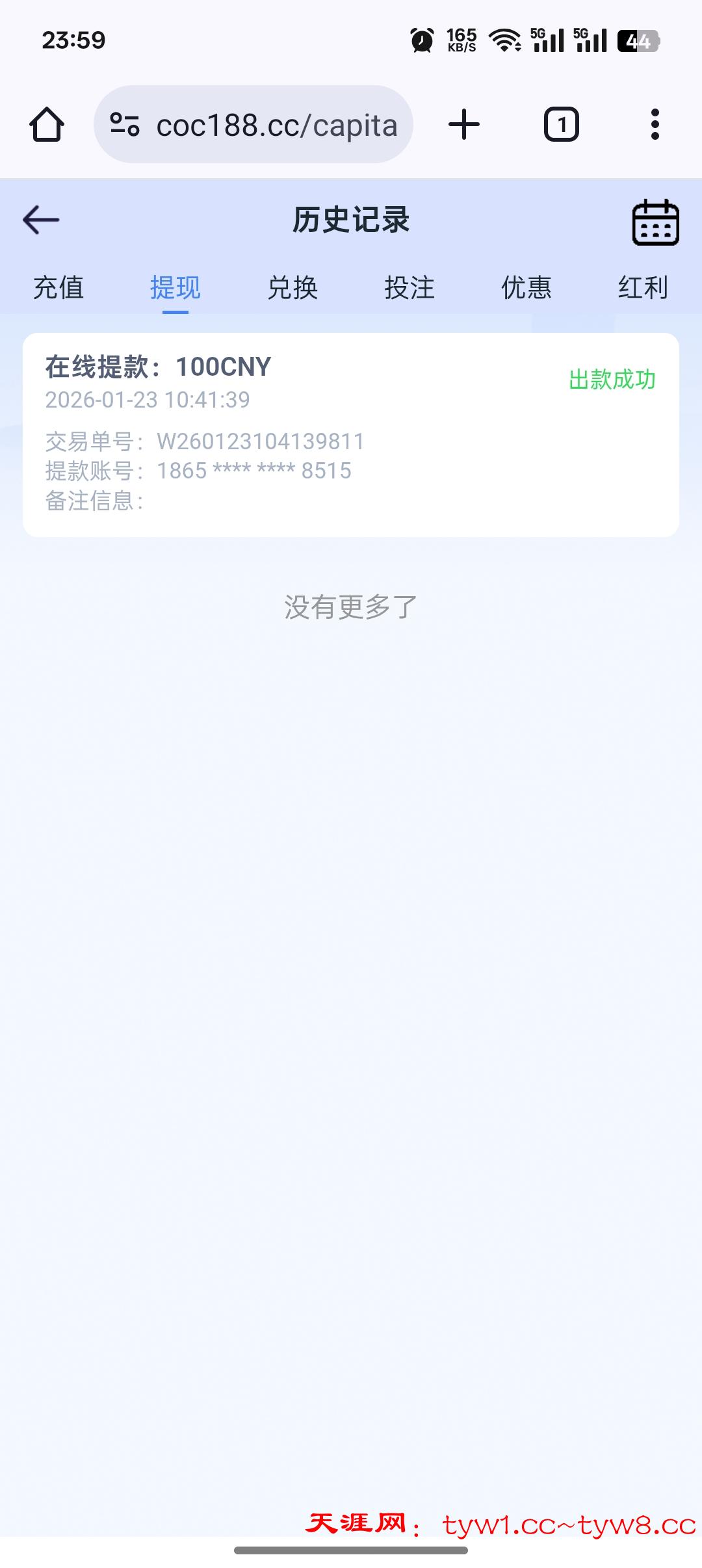Image resolution: width=702 pixels, height=1568 pixels.
Task: Go back from the 历史记录 page
Action: [x=41, y=220]
